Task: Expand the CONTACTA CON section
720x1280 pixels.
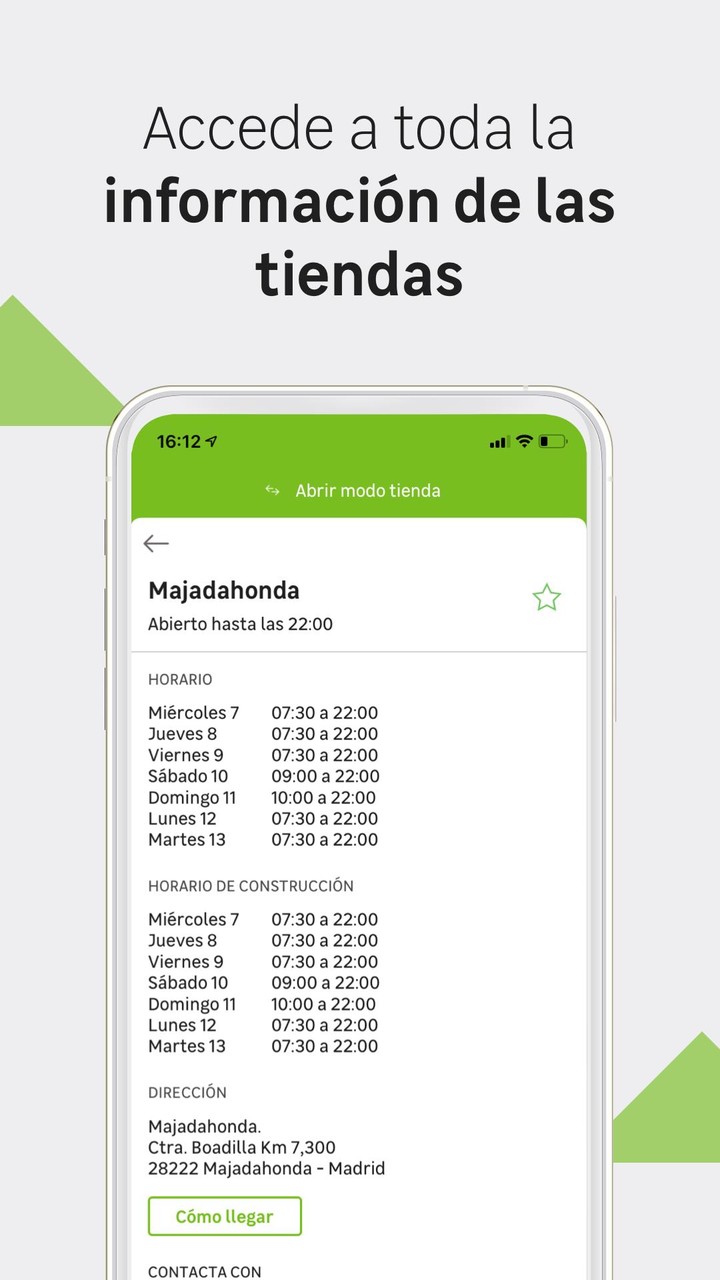Action: [x=204, y=1272]
